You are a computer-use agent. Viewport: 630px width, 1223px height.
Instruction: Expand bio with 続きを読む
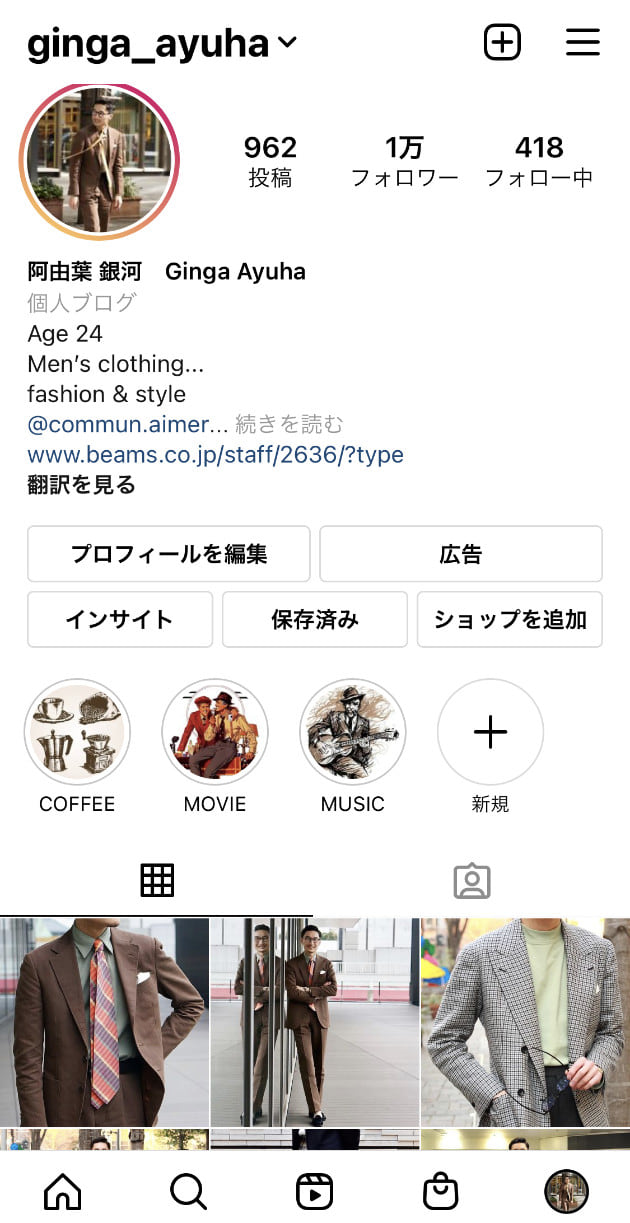pyautogui.click(x=289, y=424)
